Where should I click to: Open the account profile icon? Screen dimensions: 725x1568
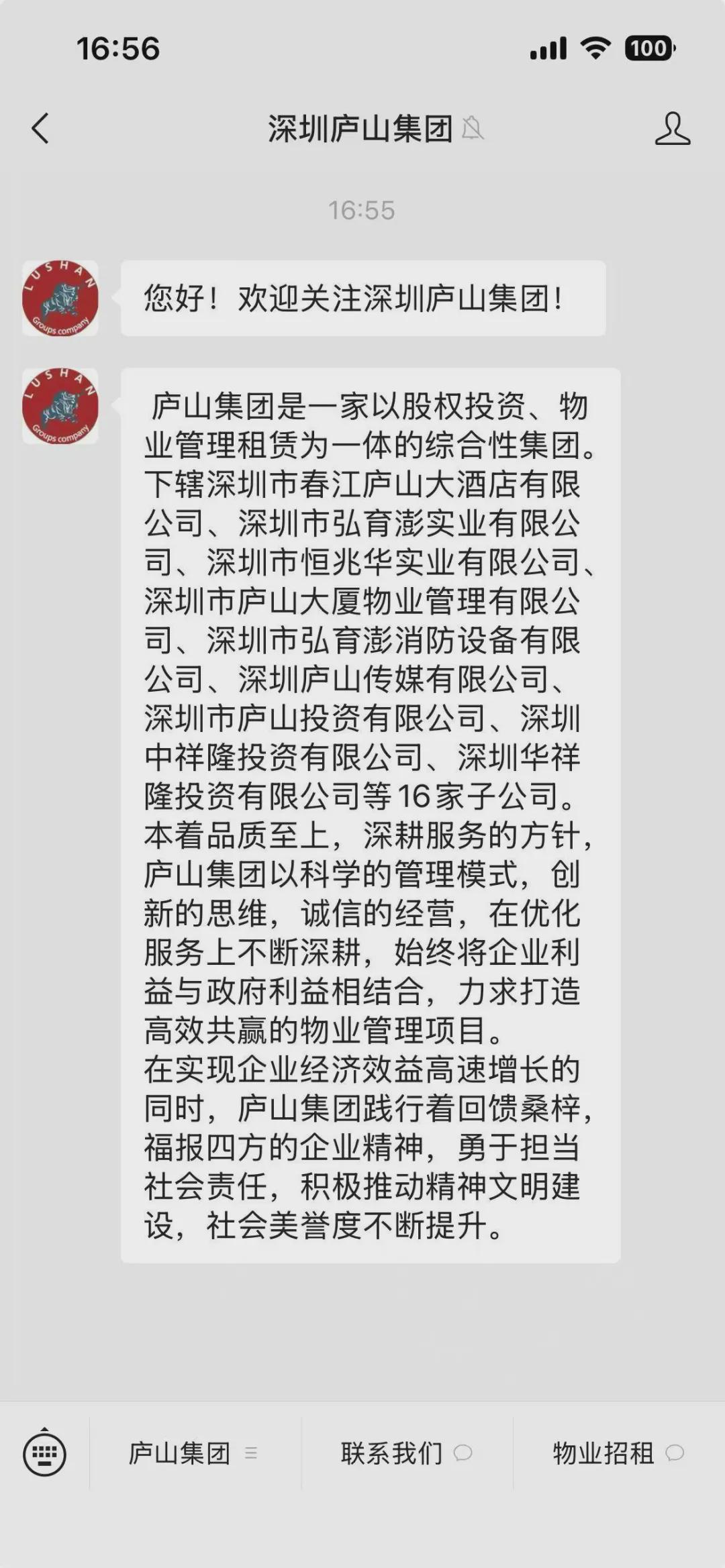[672, 128]
